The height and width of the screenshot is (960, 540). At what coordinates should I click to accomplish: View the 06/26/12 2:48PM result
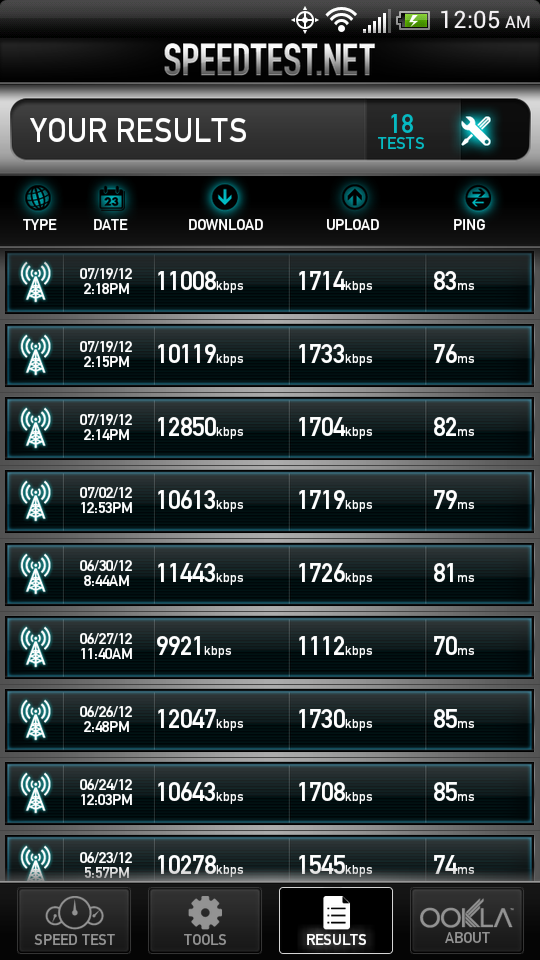pos(269,720)
